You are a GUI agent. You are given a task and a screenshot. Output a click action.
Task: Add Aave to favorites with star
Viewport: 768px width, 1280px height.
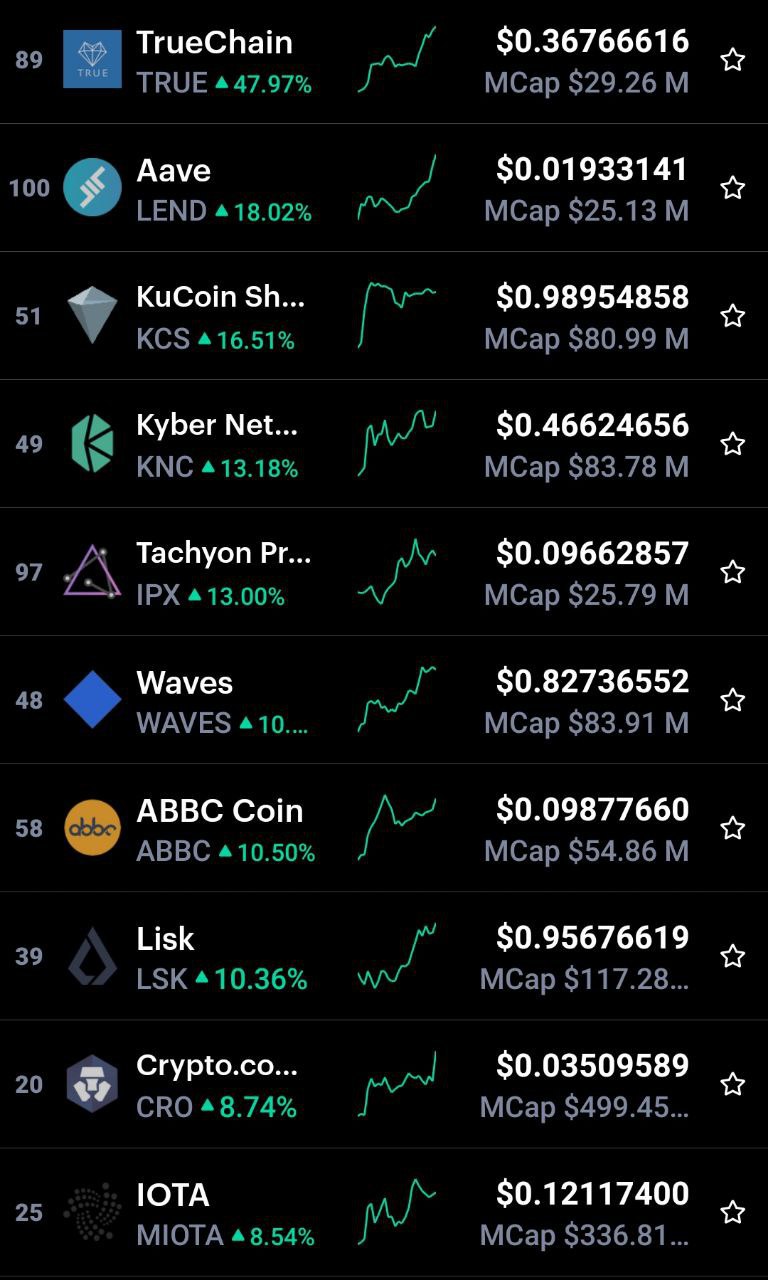[733, 188]
